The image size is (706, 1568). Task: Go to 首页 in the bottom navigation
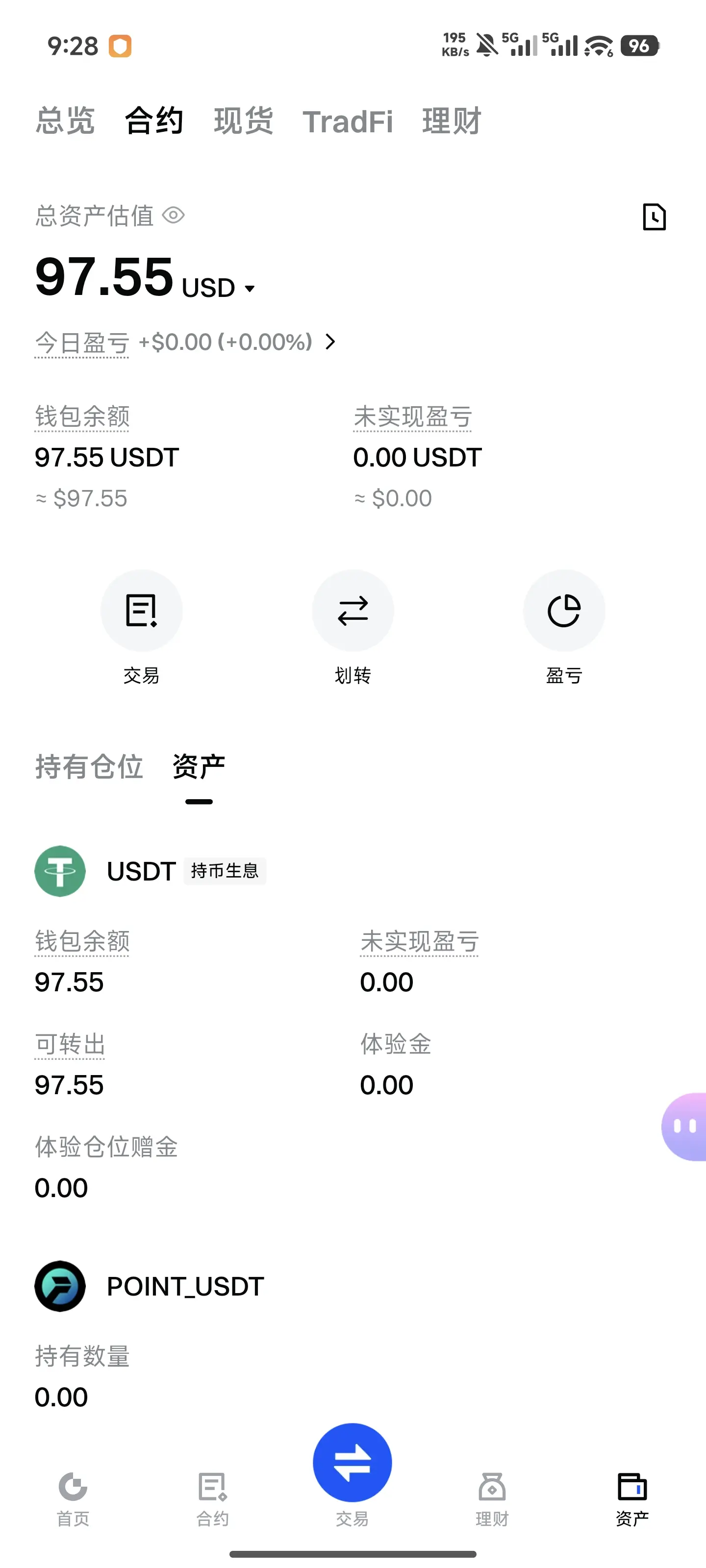pos(73,1497)
